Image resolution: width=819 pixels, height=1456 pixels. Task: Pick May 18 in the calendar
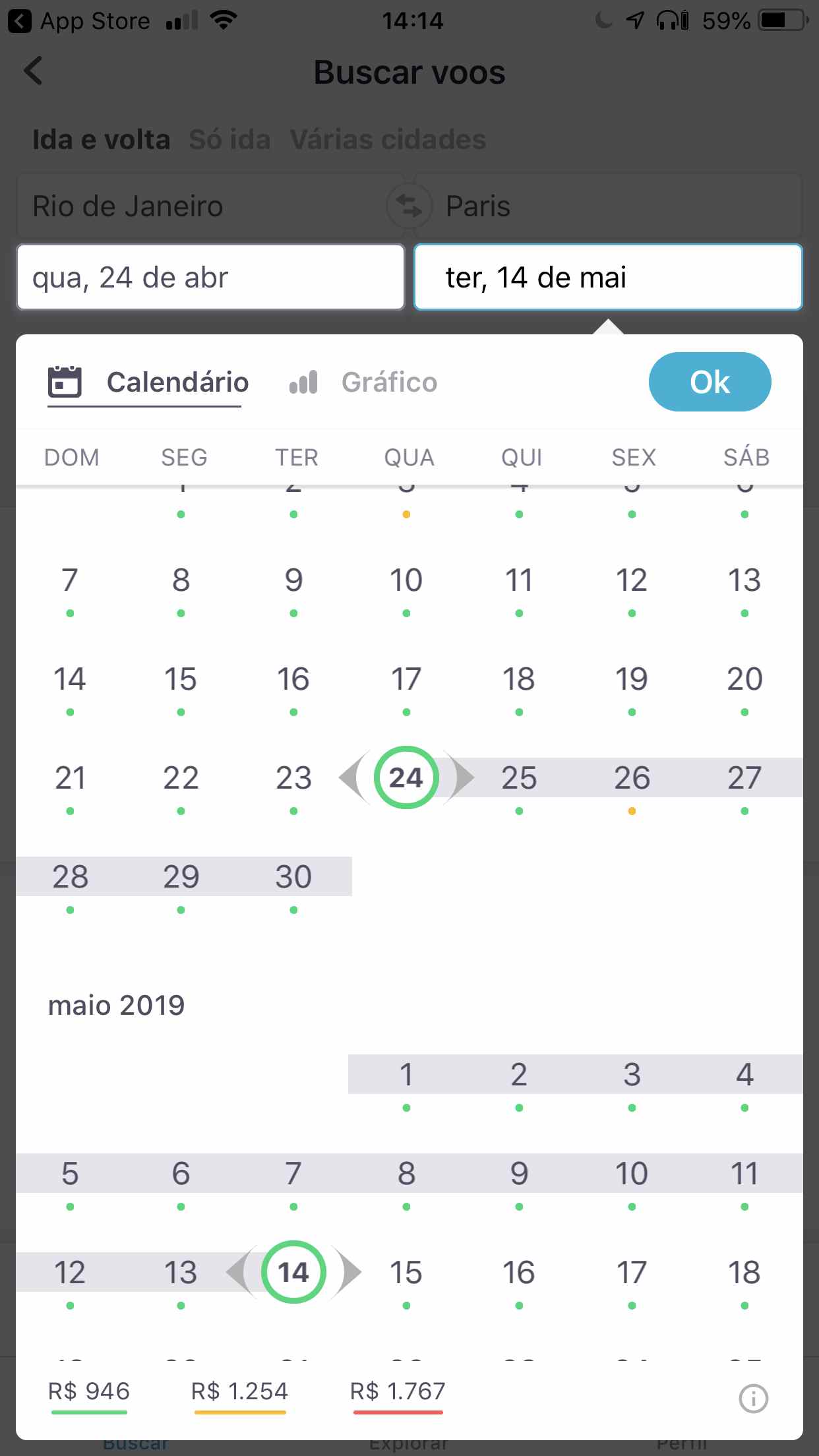pos(744,1274)
